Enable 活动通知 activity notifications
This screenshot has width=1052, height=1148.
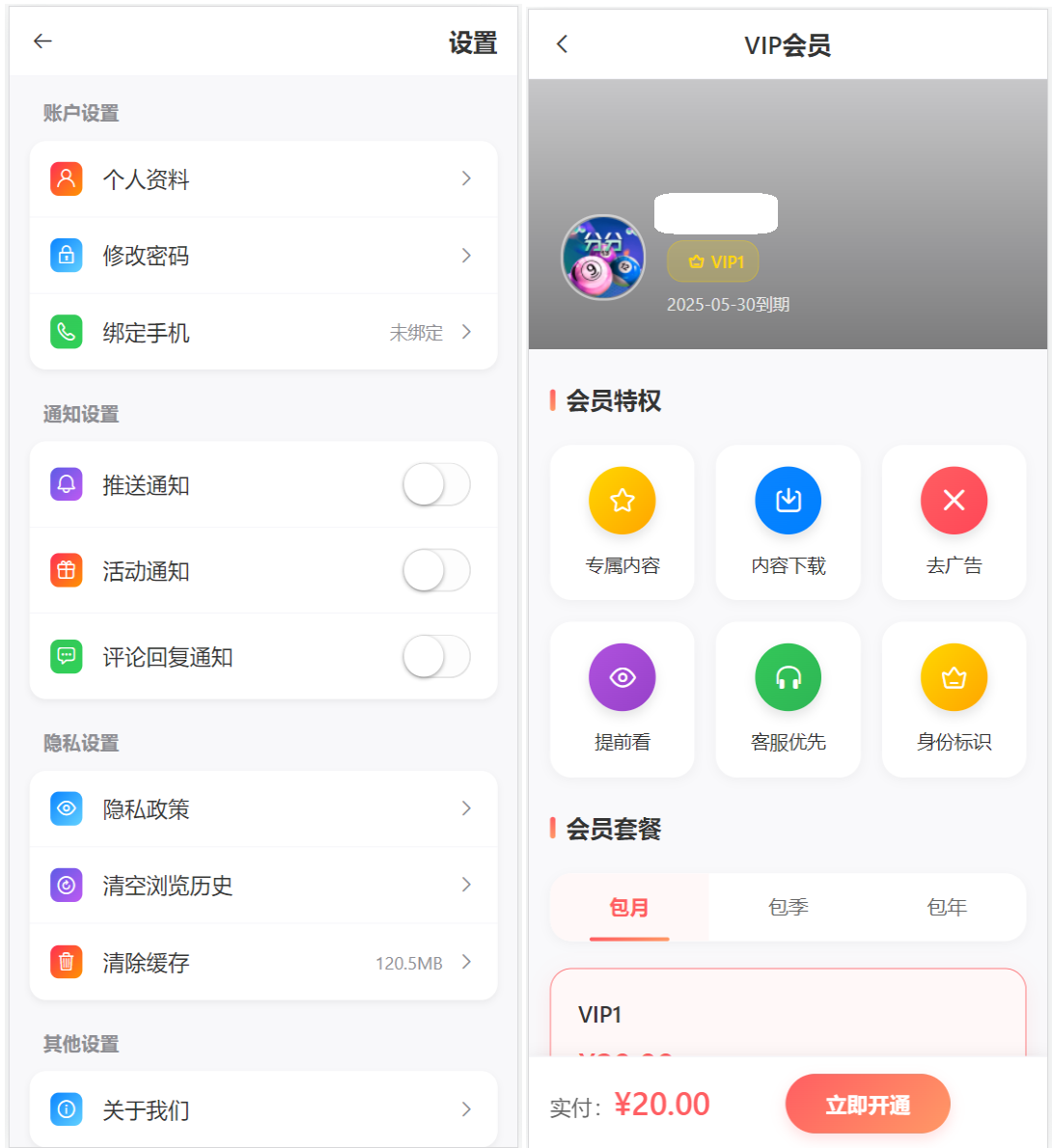pos(436,571)
